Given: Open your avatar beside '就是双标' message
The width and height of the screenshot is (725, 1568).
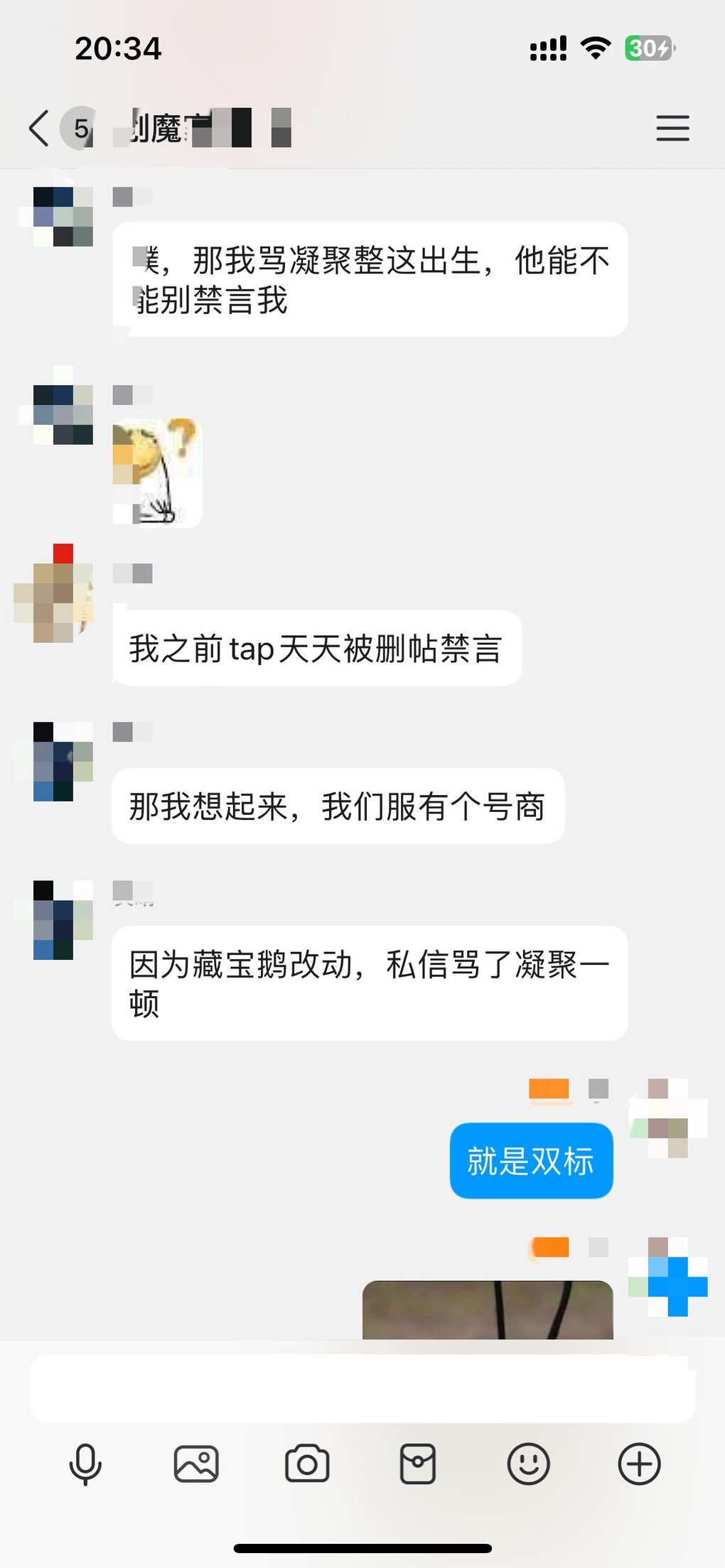Looking at the screenshot, I should [x=667, y=1118].
